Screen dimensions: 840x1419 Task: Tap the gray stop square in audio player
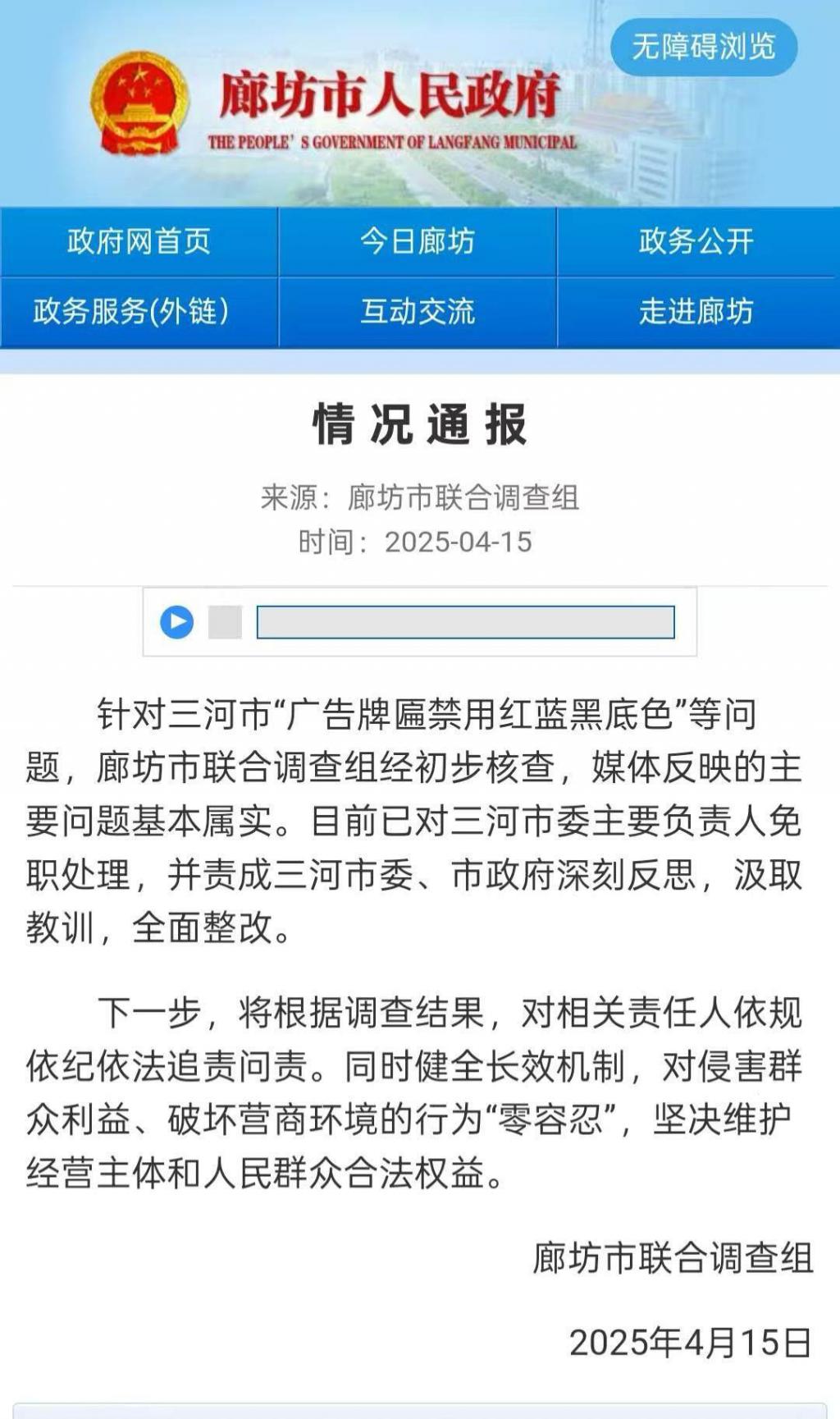(225, 622)
